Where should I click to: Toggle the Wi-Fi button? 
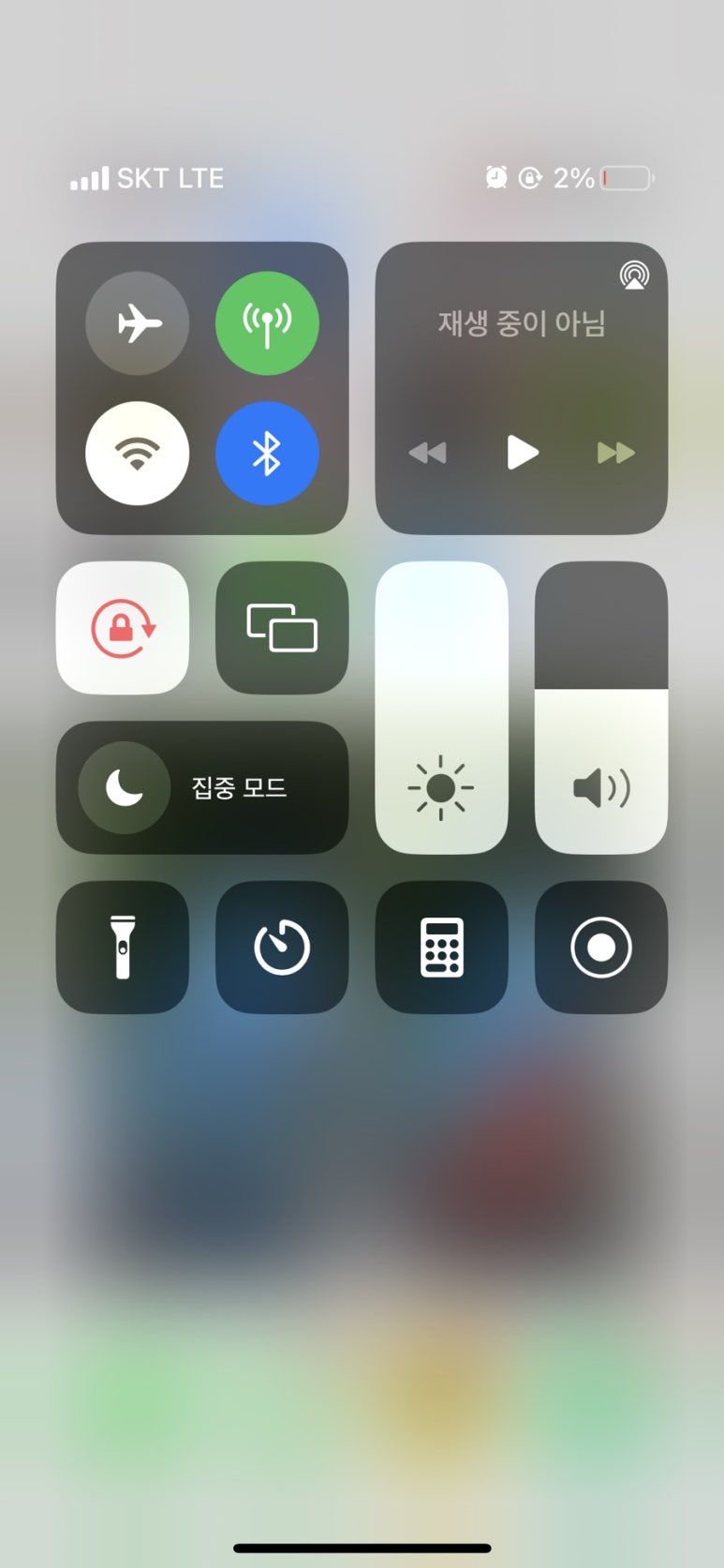[137, 454]
